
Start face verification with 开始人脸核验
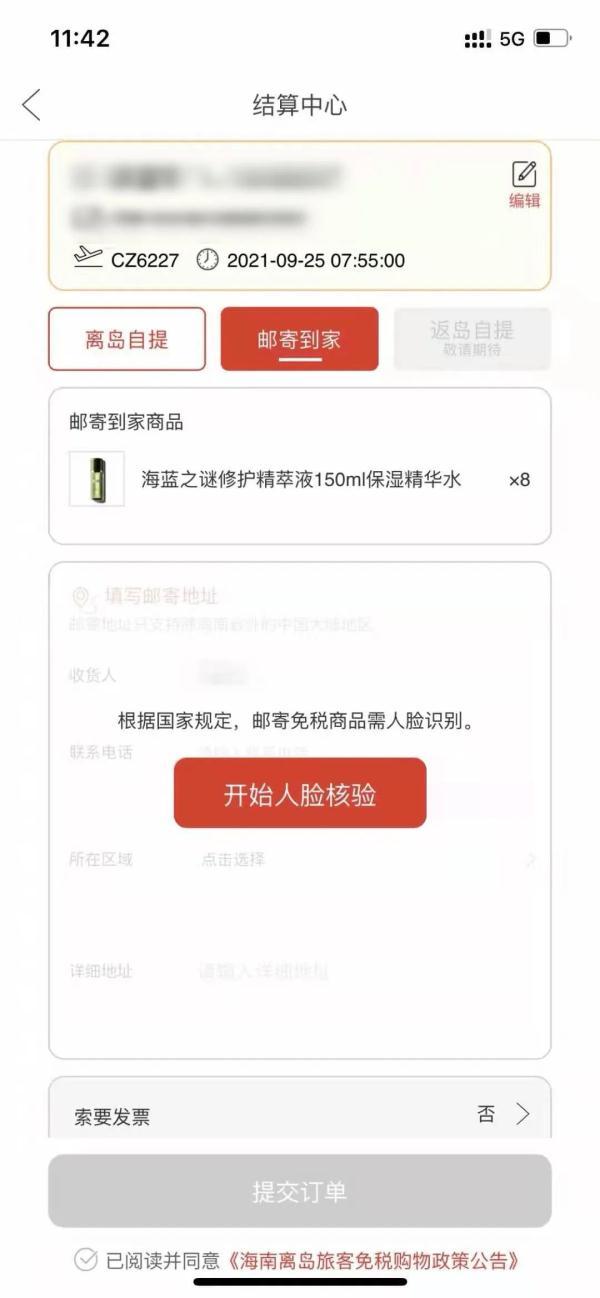300,794
